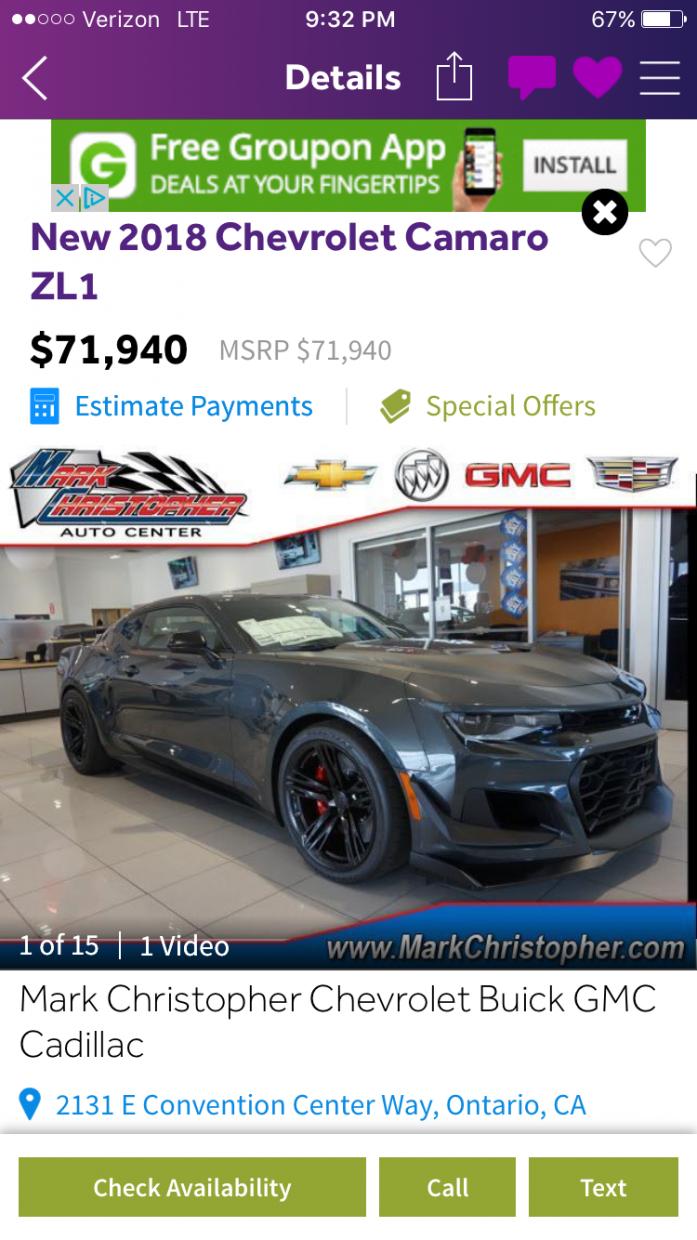Image resolution: width=697 pixels, height=1240 pixels.
Task: Share this Camaro listing
Action: point(453,77)
